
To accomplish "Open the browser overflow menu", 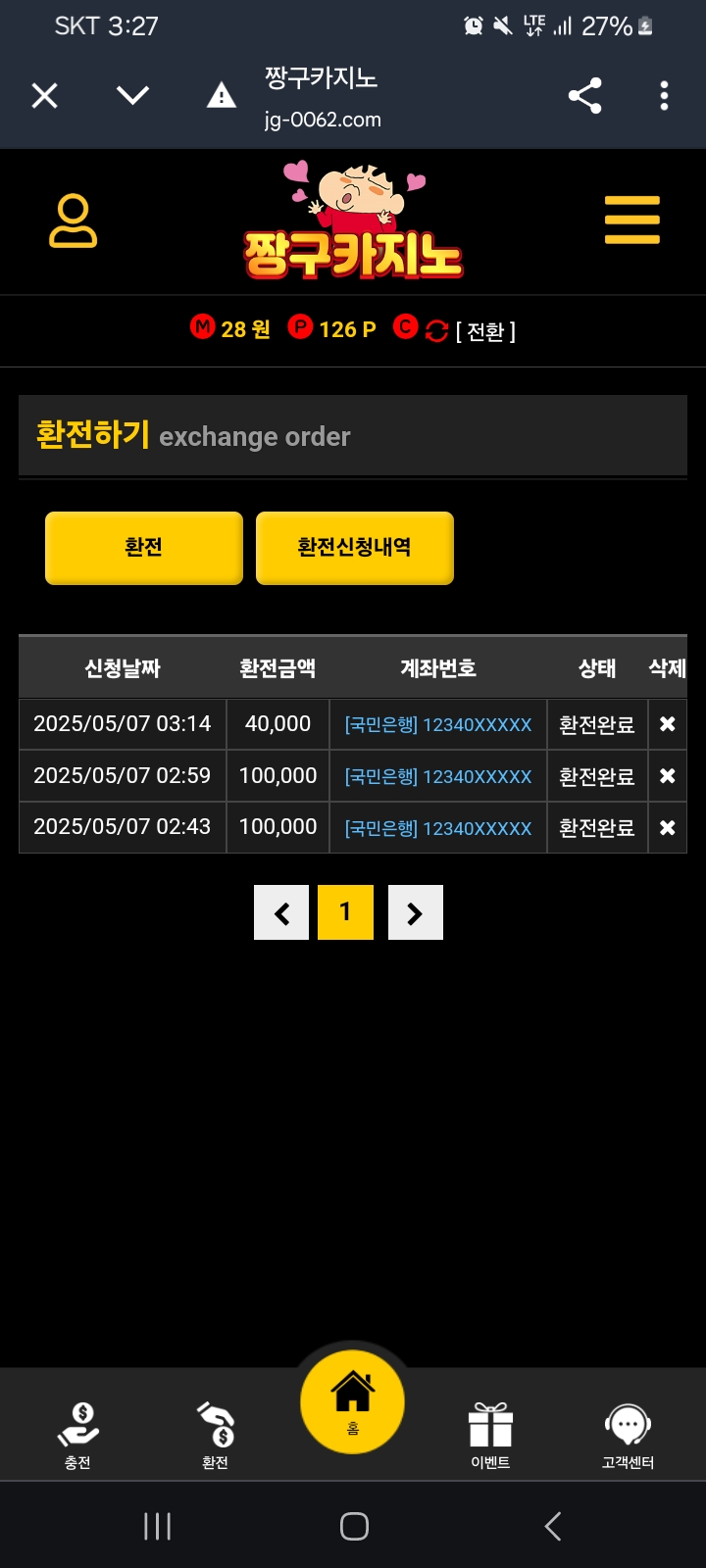I will (664, 96).
